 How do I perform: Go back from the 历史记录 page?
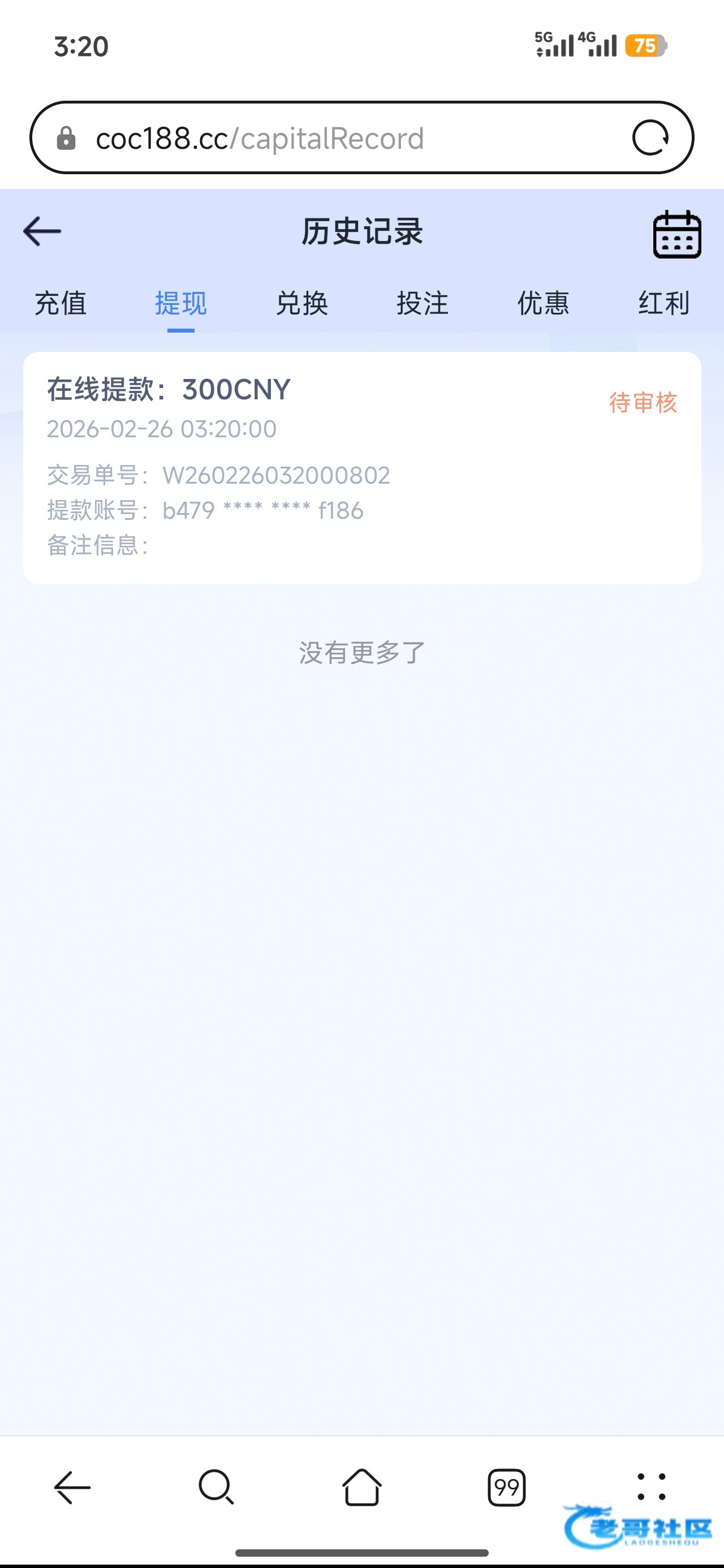42,231
